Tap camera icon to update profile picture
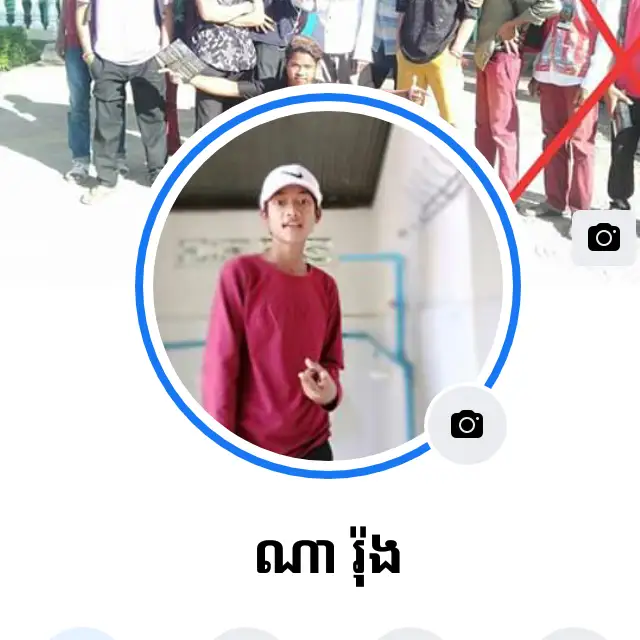 click(466, 424)
